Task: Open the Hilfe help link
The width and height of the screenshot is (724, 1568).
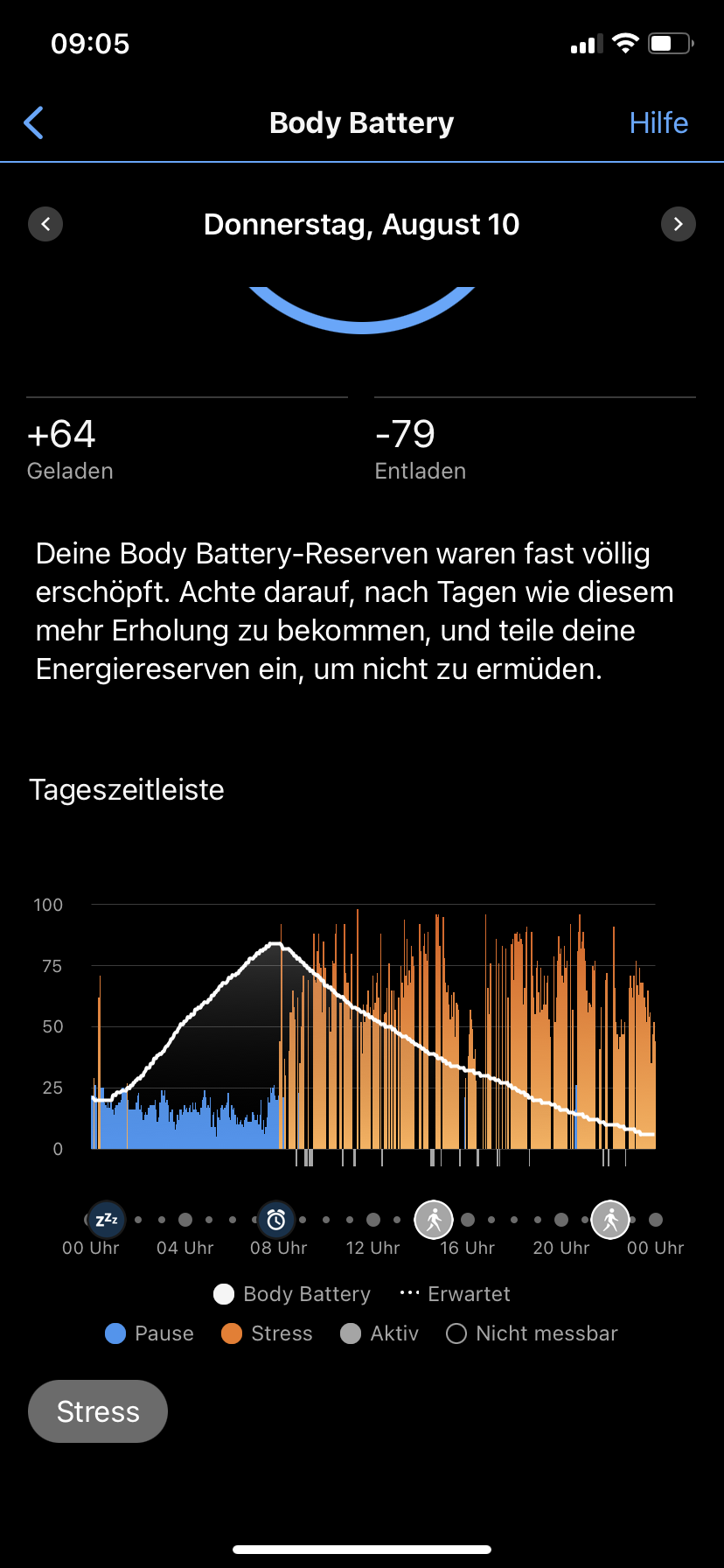Action: tap(658, 123)
